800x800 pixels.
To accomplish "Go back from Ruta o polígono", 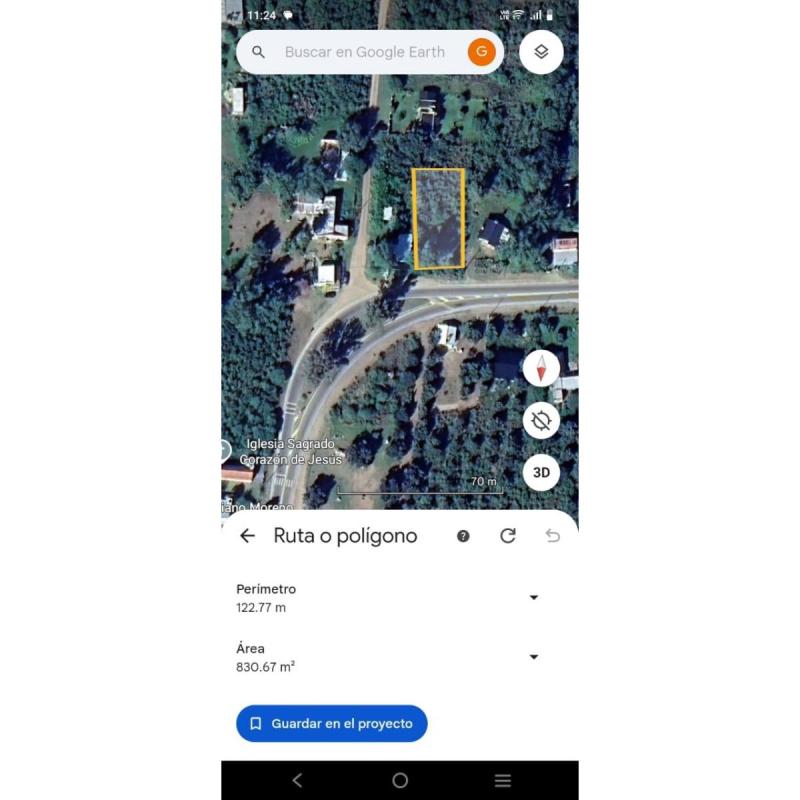I will point(247,536).
